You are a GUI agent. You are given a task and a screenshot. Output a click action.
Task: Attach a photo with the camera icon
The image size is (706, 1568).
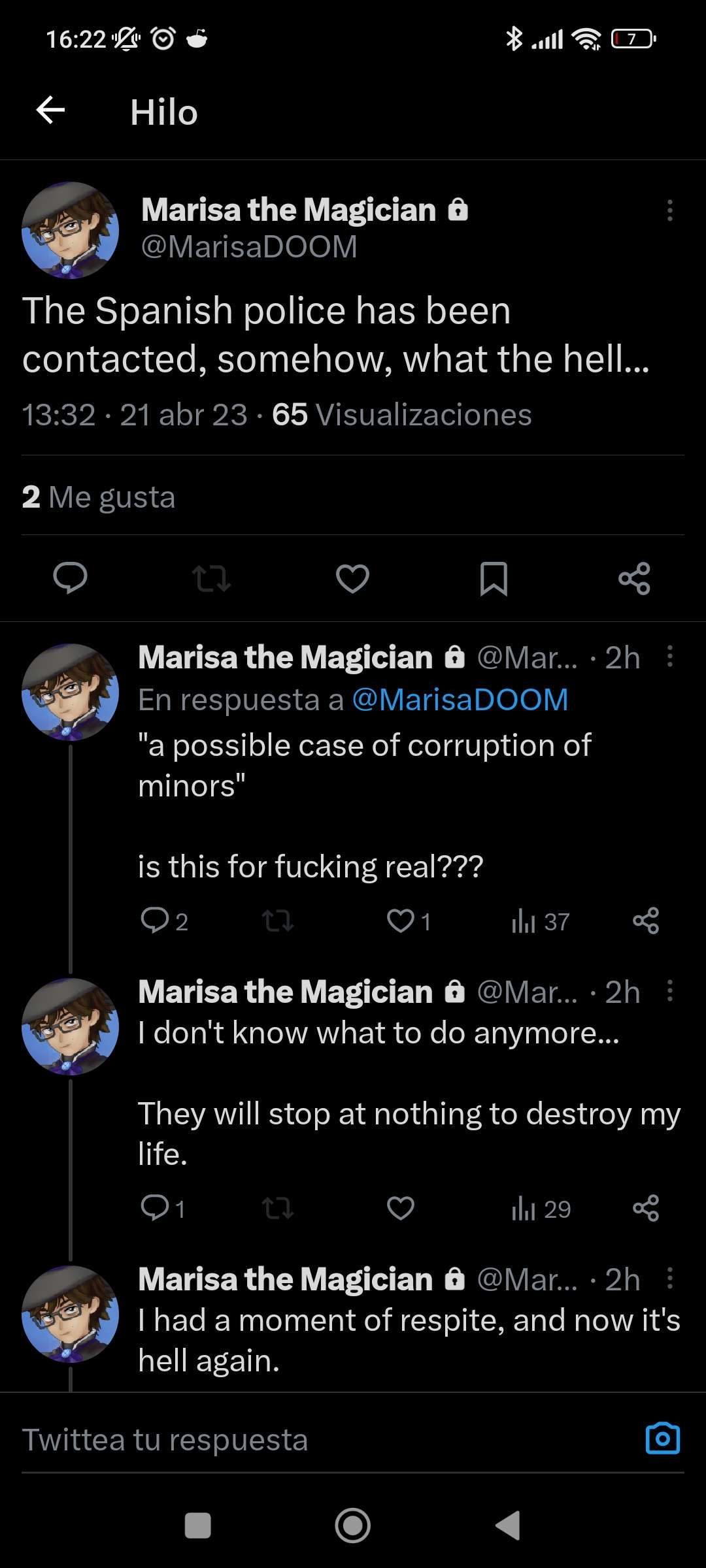click(x=663, y=1439)
